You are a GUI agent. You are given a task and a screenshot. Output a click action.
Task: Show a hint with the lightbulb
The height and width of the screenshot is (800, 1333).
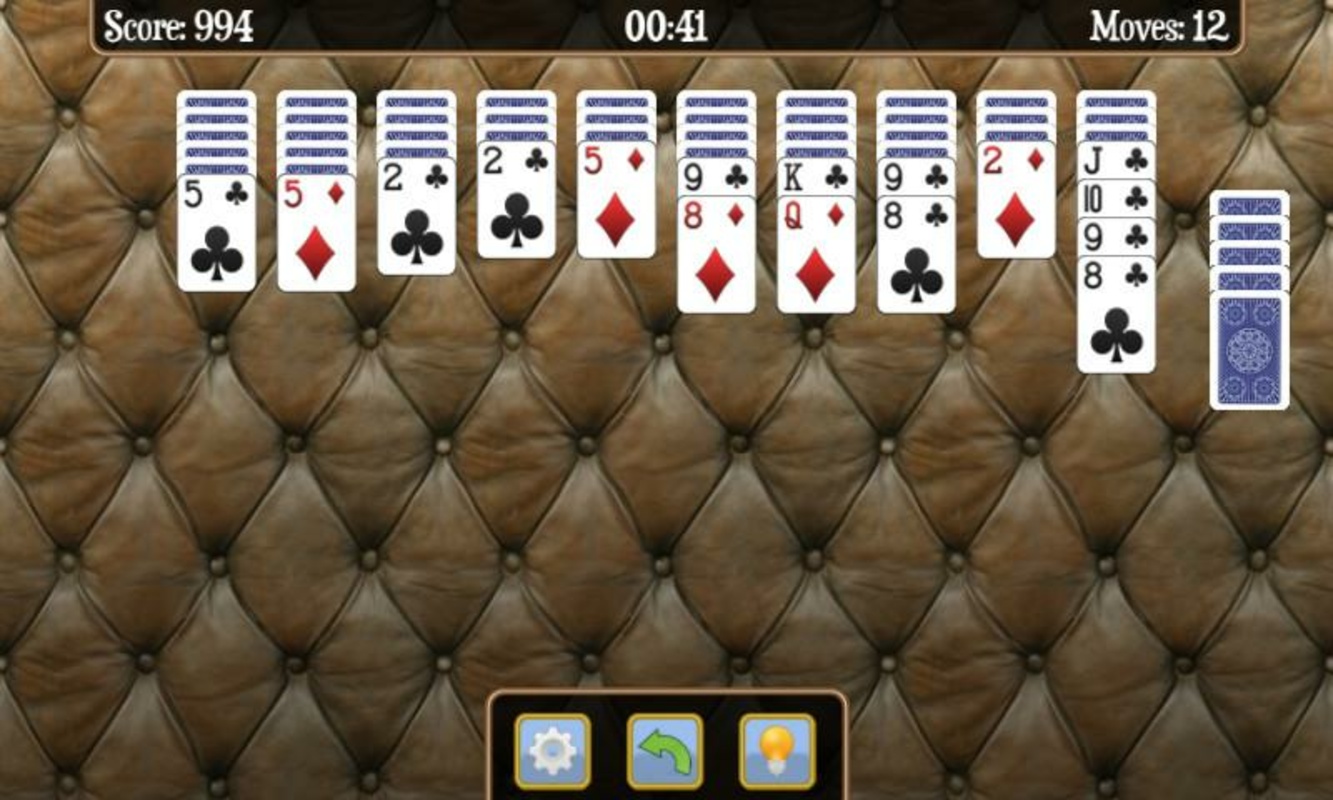(x=777, y=751)
